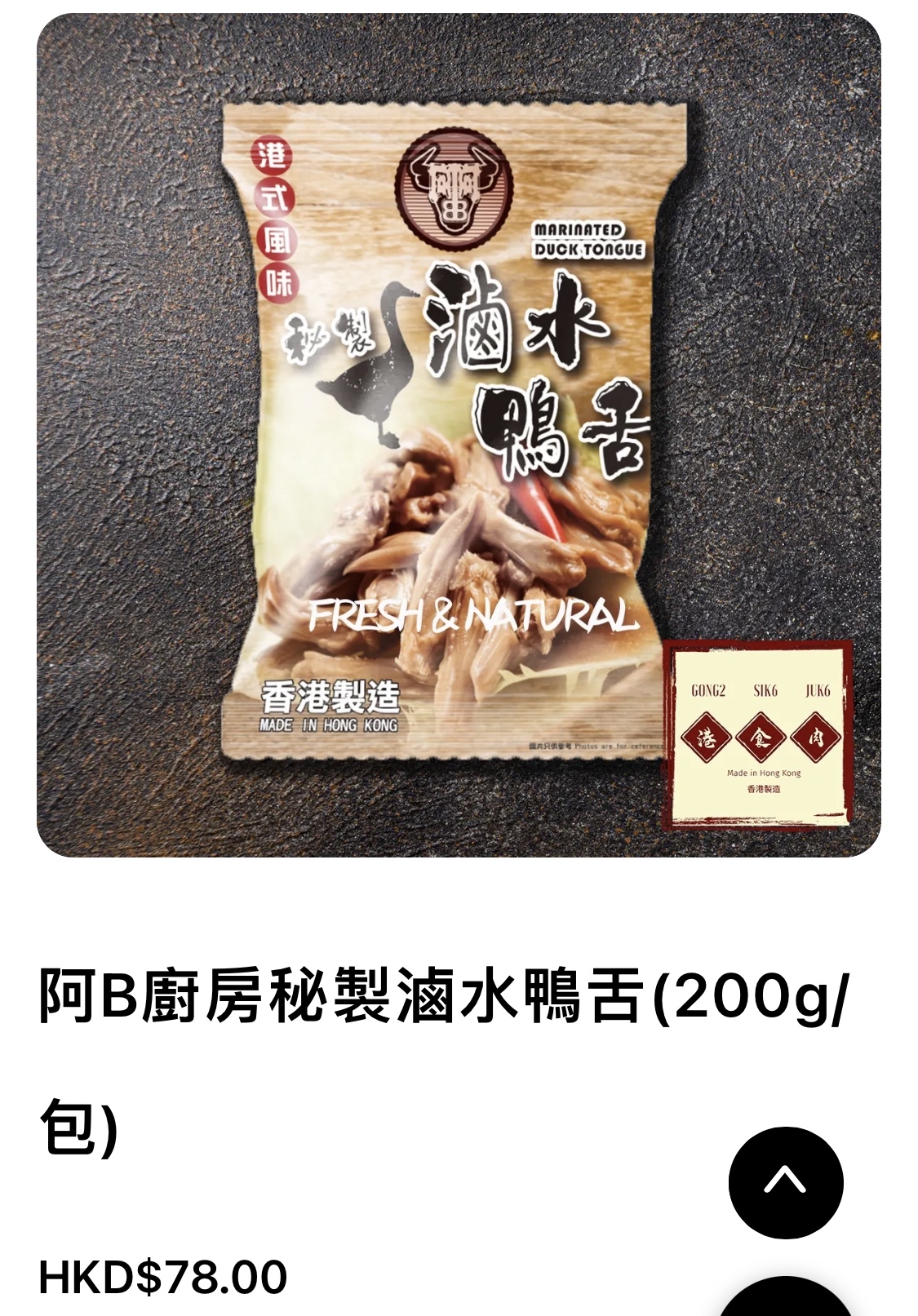
Task: Tap the scroll-to-top arrow button
Action: point(785,1182)
